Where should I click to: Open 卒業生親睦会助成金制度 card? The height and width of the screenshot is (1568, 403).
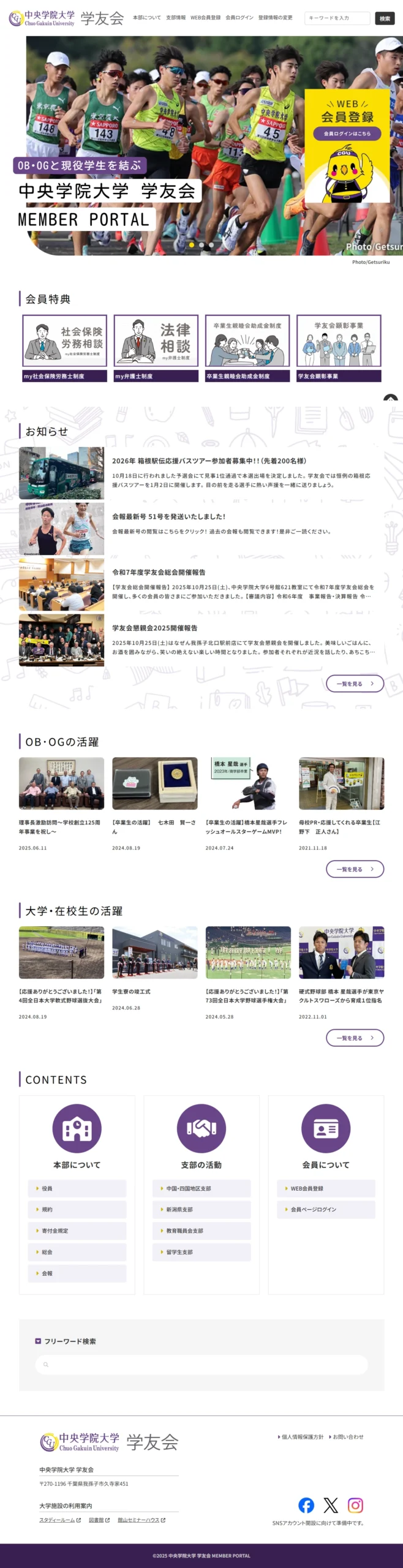tap(247, 348)
